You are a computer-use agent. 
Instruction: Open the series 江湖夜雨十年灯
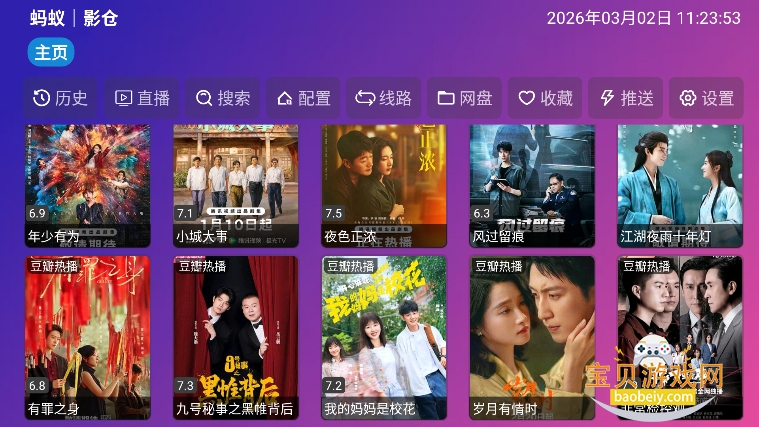(680, 185)
